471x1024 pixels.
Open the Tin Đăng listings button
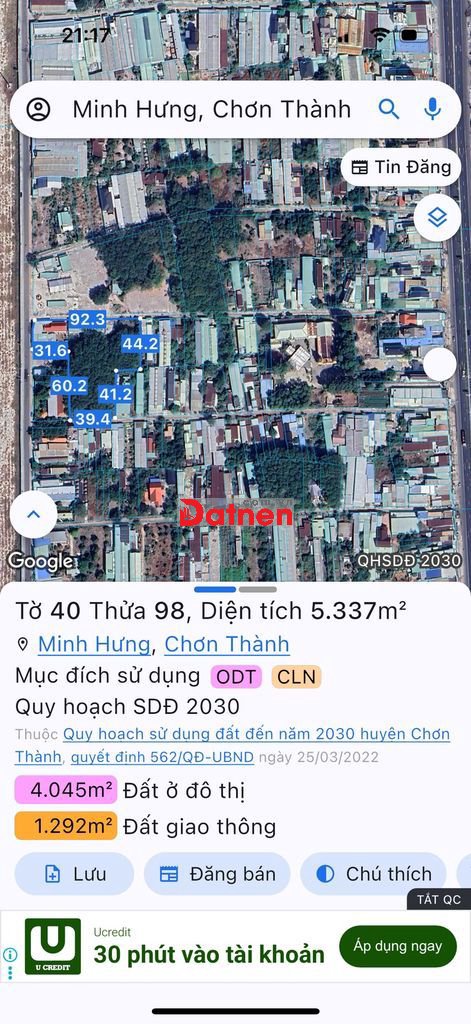coord(401,167)
